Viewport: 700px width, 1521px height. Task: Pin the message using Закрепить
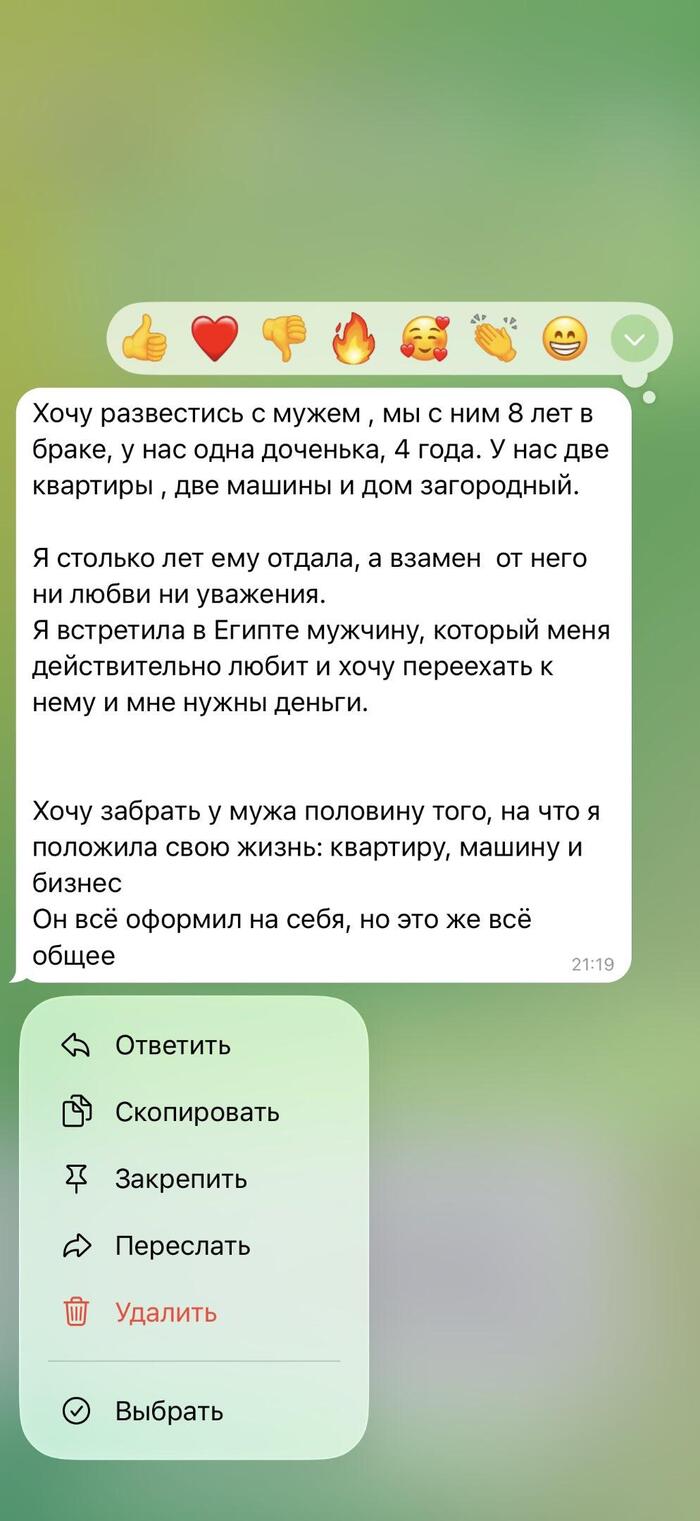[180, 1179]
